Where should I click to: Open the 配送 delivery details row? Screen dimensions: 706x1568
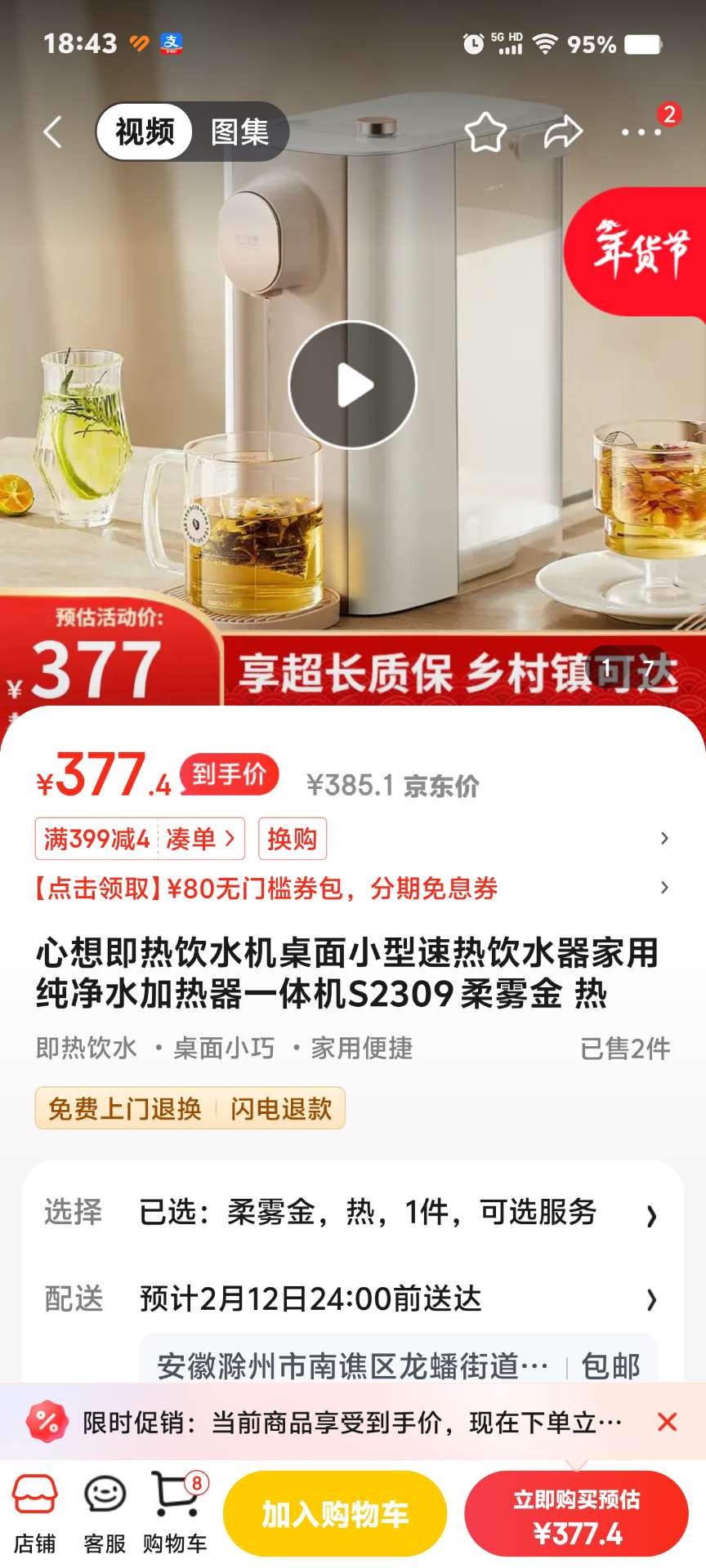(353, 1298)
